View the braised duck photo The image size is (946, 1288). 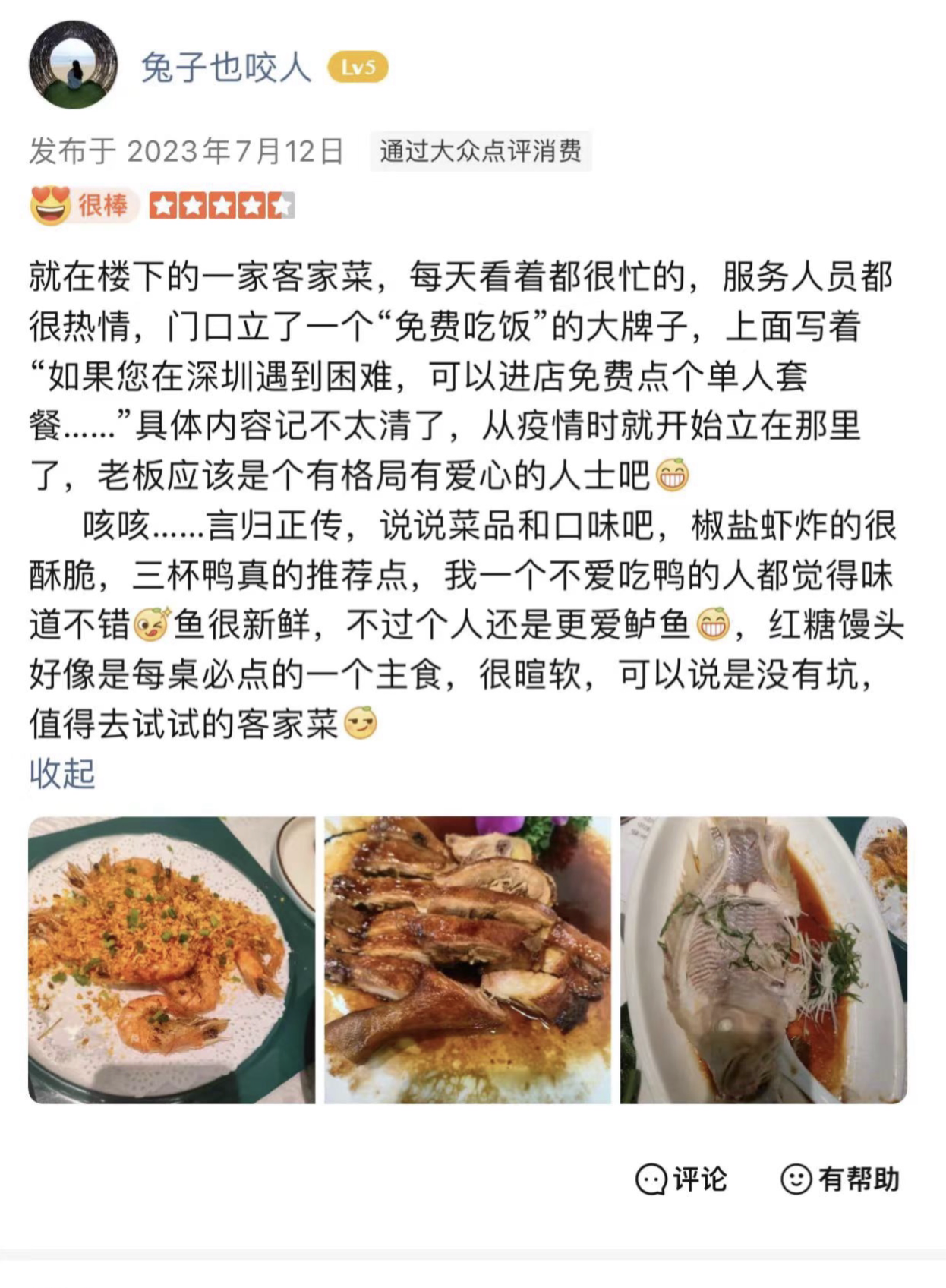(467, 960)
